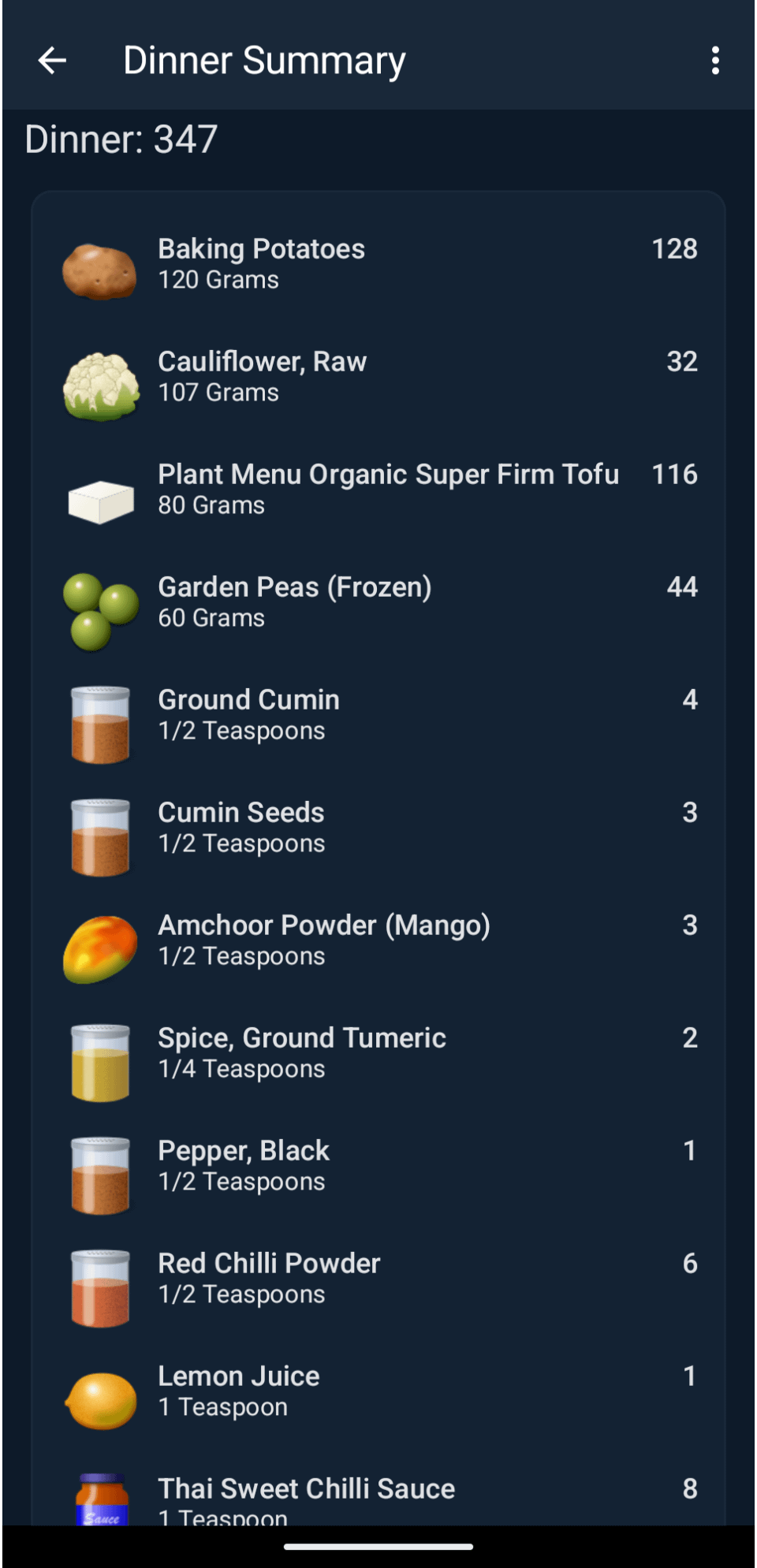Open the Pepper, Black entry
The width and height of the screenshot is (757, 1568).
click(x=378, y=1167)
